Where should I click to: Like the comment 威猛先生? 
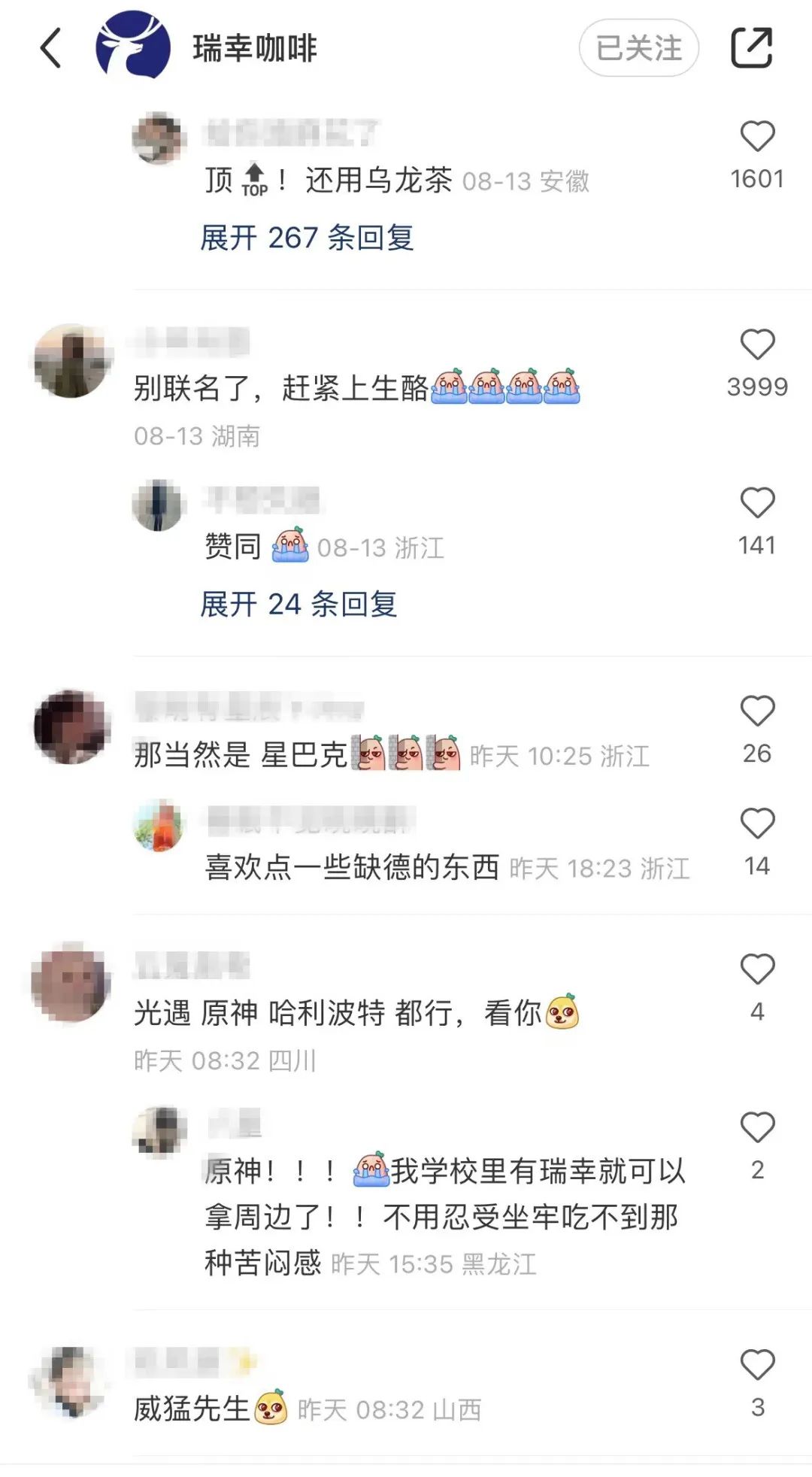click(757, 1365)
